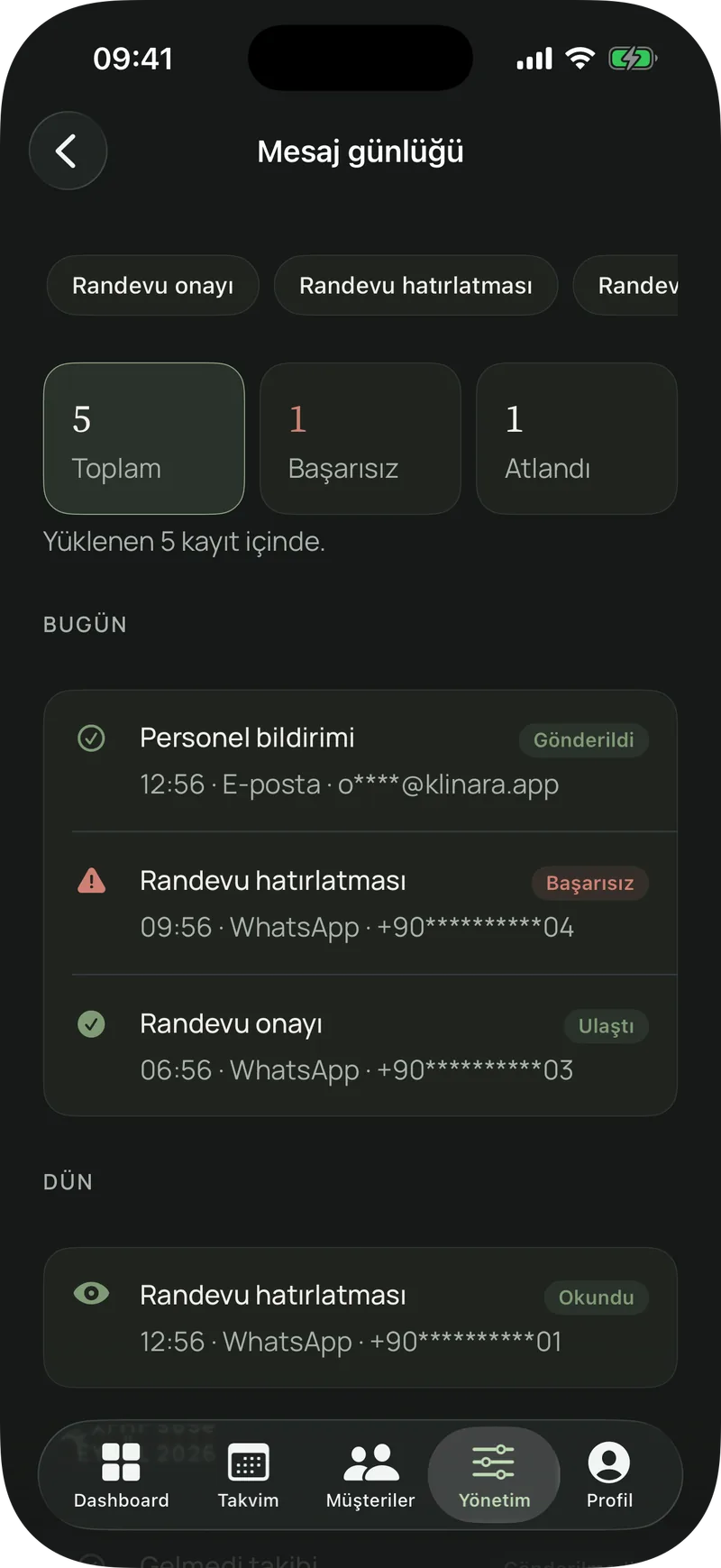Go to the Müşteriler tab

point(370,1475)
